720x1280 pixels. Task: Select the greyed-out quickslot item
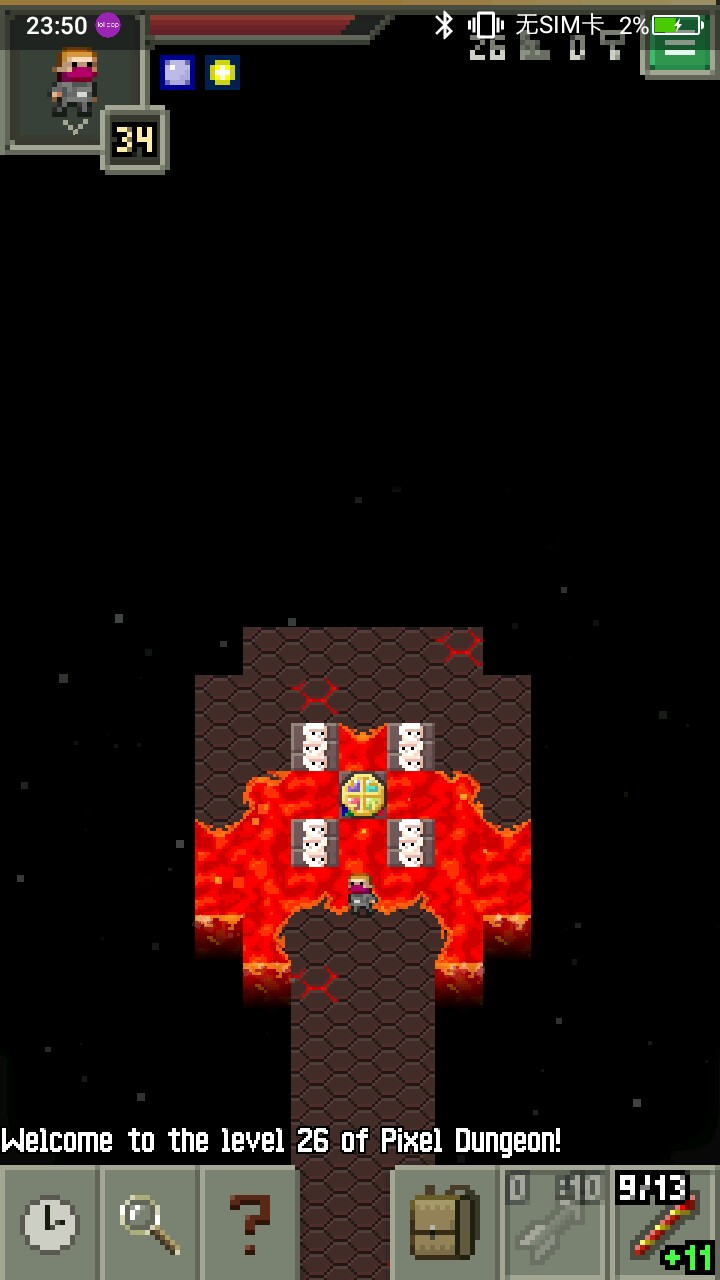(553, 1224)
